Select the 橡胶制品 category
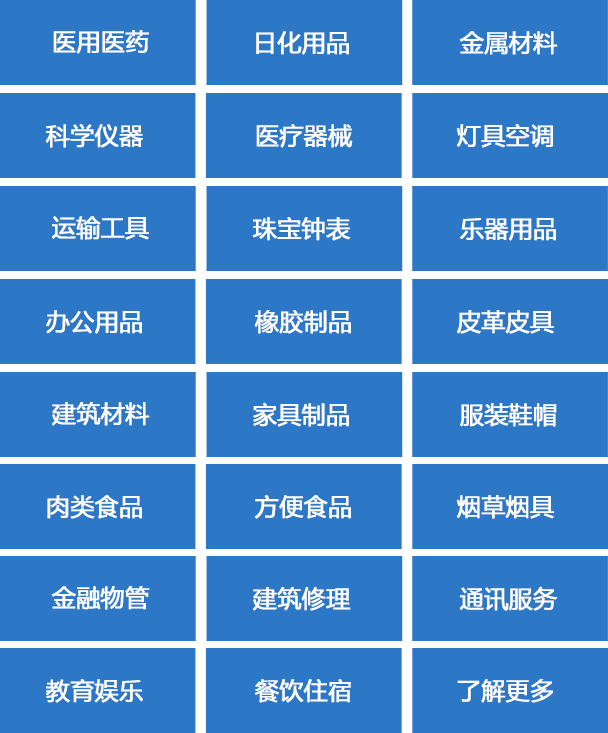 (302, 322)
